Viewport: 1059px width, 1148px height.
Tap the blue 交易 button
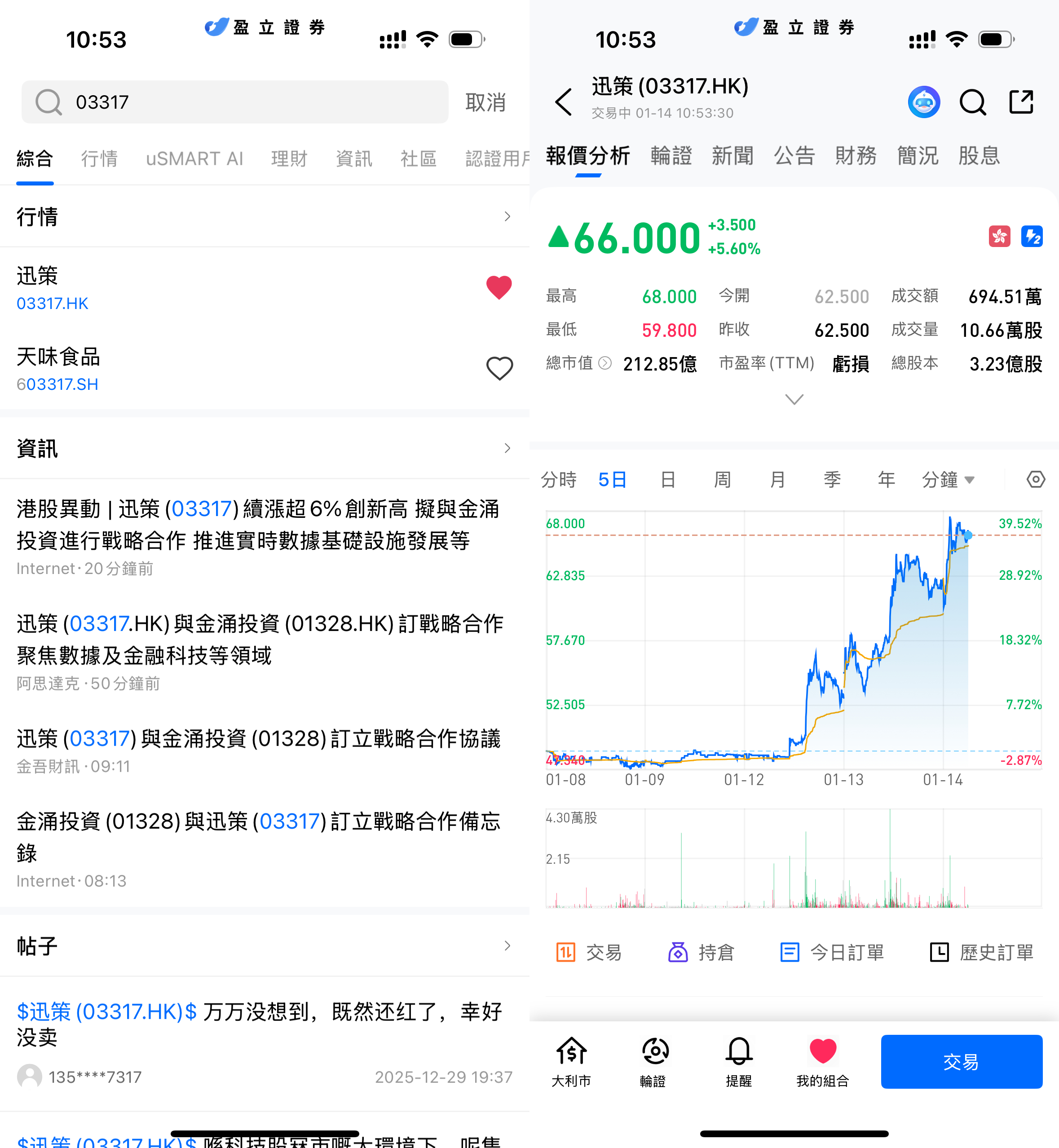[x=961, y=1061]
